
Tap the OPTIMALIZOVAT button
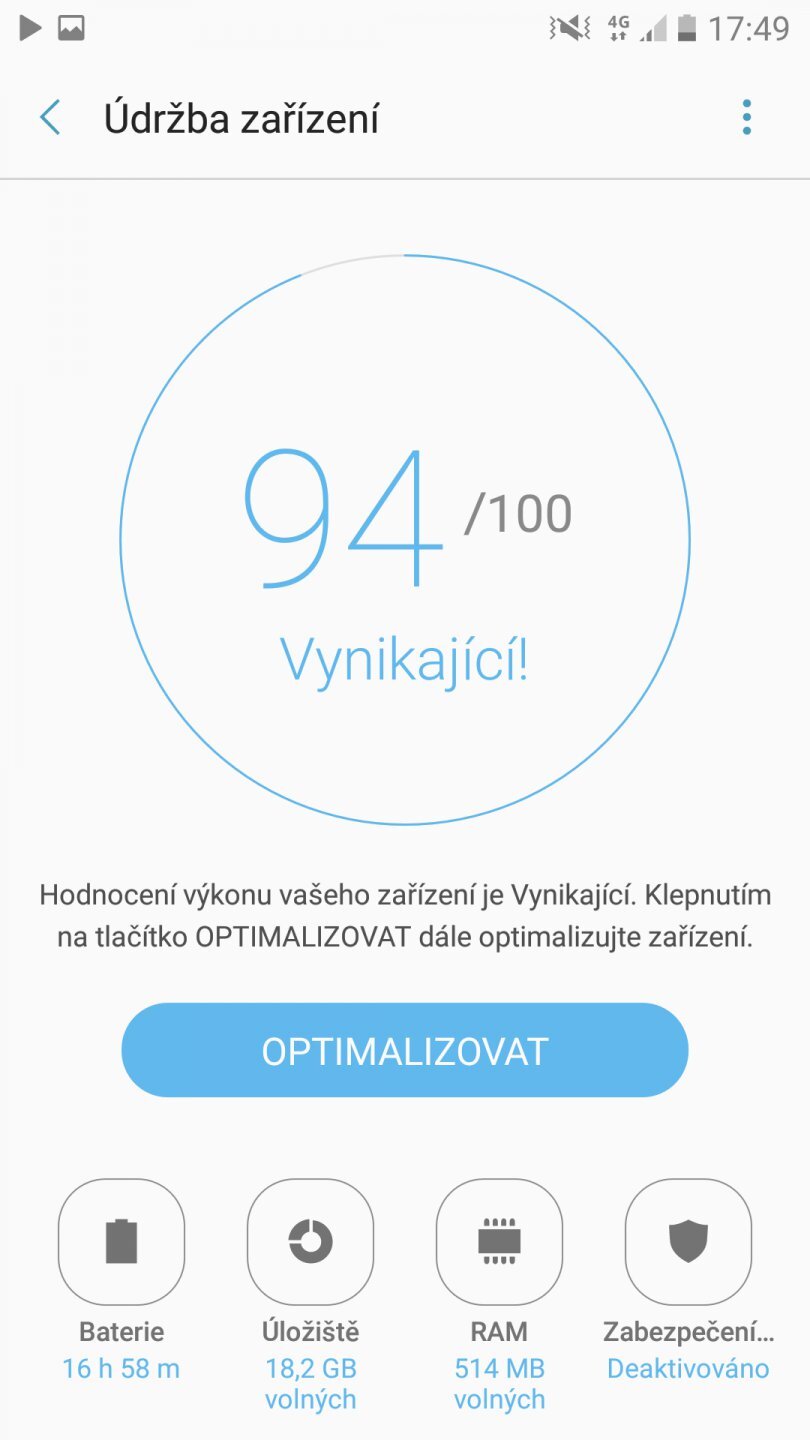tap(405, 1050)
